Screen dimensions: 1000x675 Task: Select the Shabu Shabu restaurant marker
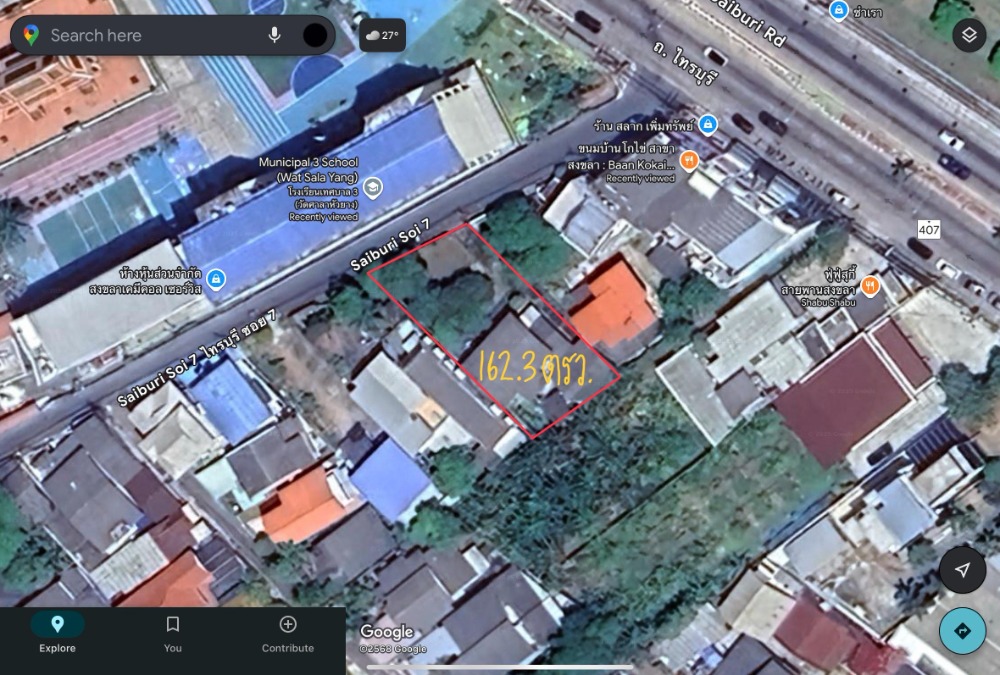[871, 285]
